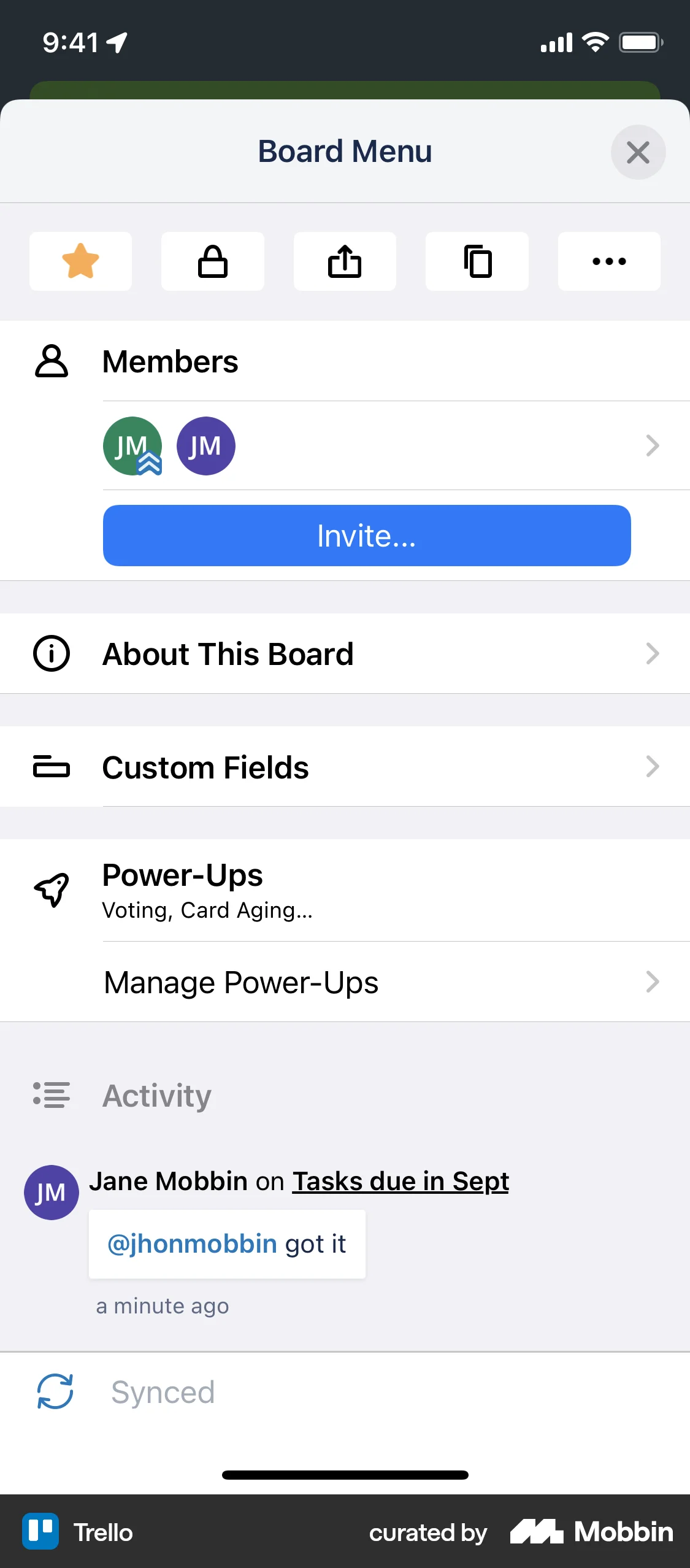Screen dimensions: 690x1568
Task: Click the green JM member avatar
Action: (x=132, y=446)
